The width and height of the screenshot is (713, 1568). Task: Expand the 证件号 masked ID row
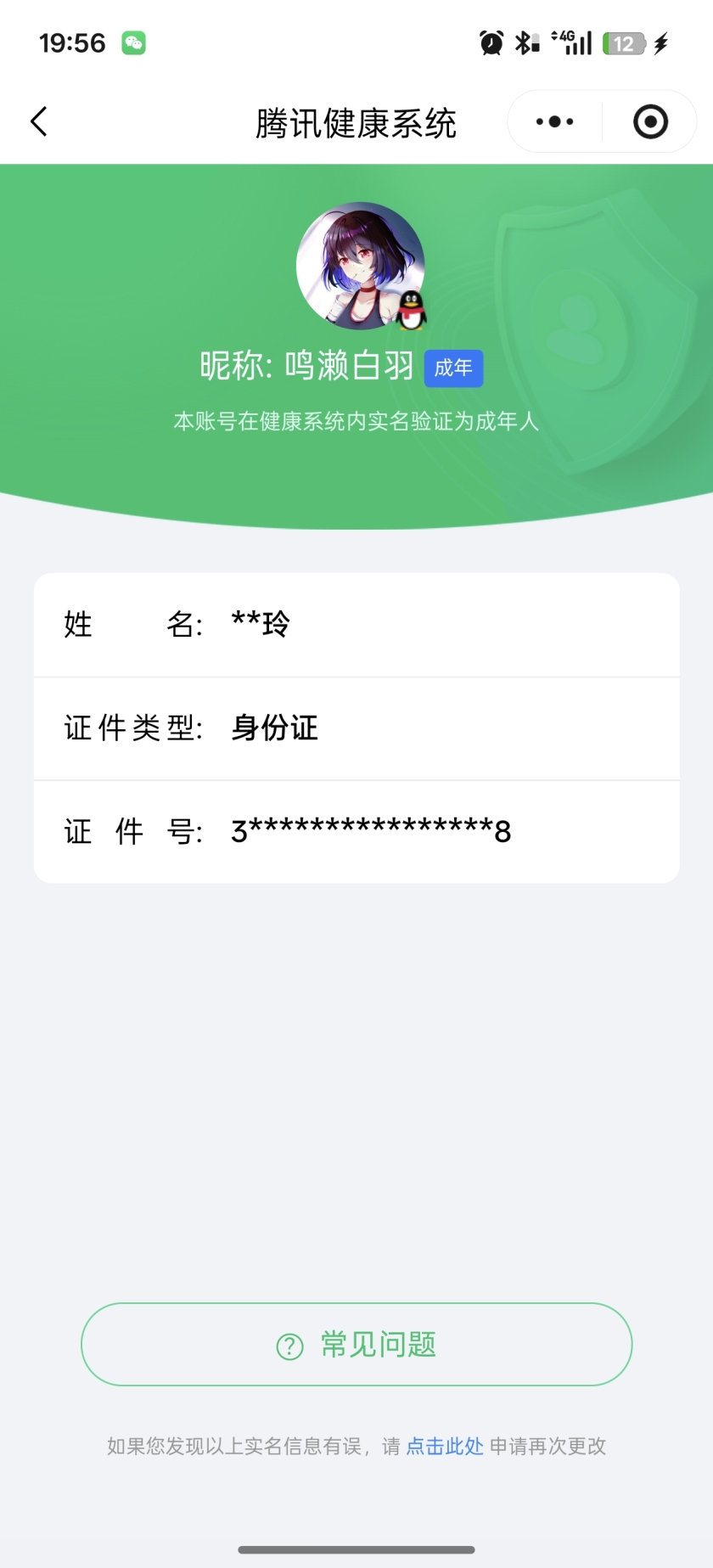356,830
